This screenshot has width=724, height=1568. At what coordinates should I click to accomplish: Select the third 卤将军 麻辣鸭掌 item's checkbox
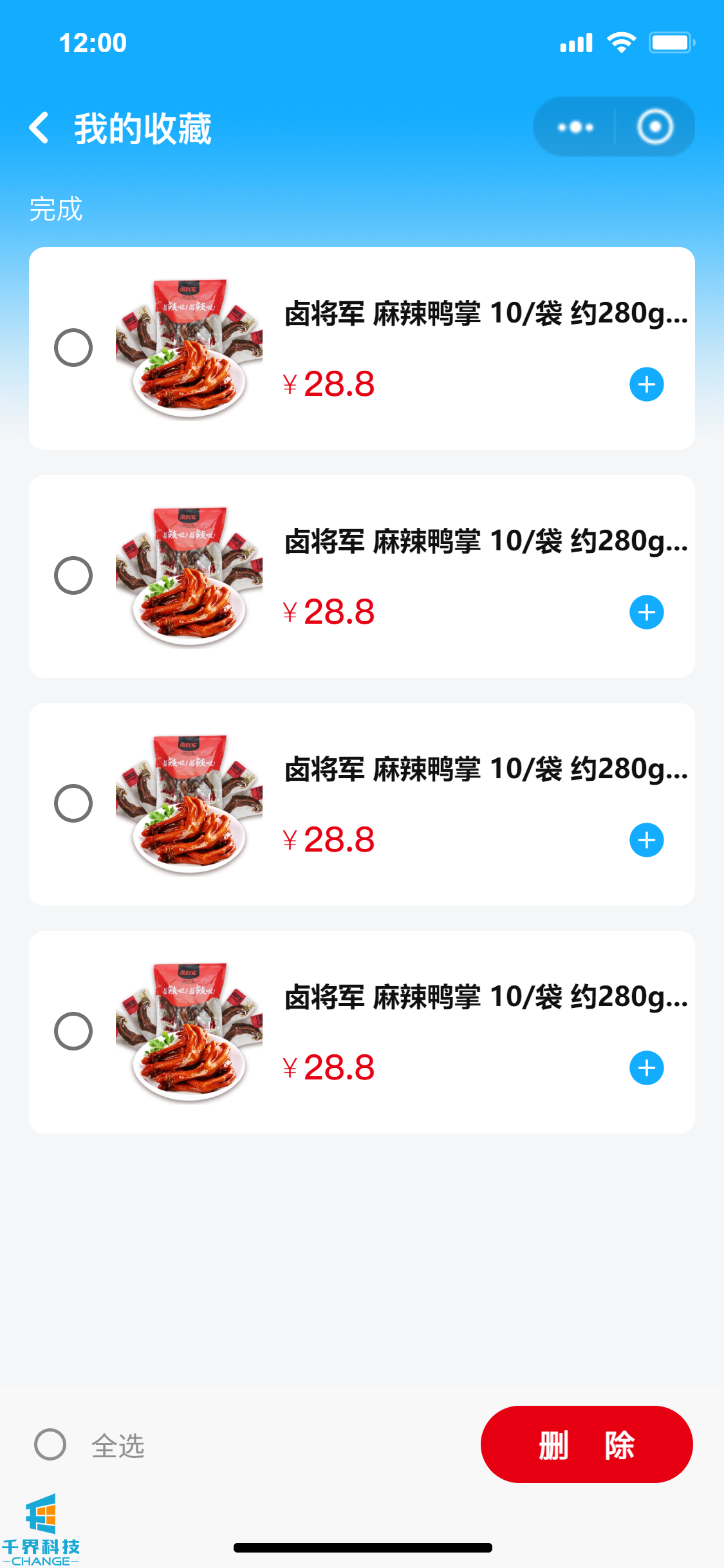[x=73, y=803]
